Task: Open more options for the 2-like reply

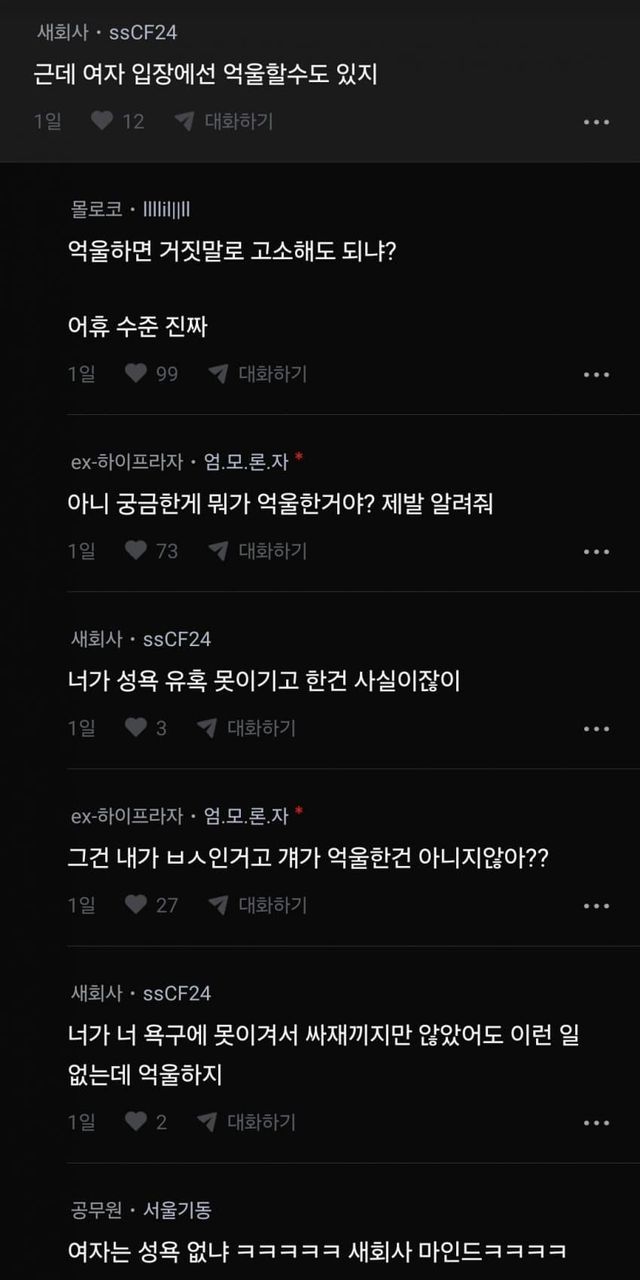Action: pos(596,1123)
